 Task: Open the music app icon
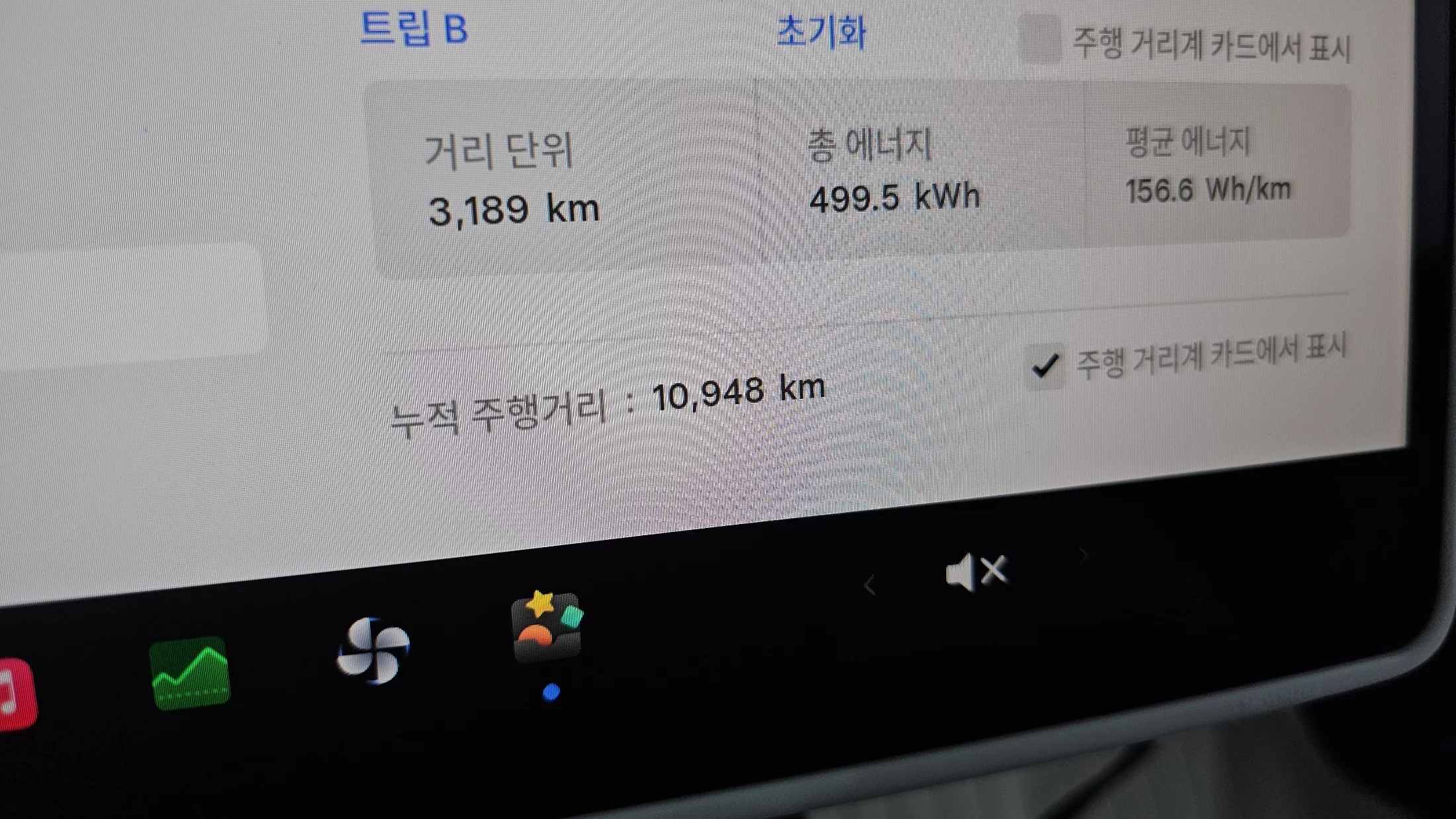[13, 693]
